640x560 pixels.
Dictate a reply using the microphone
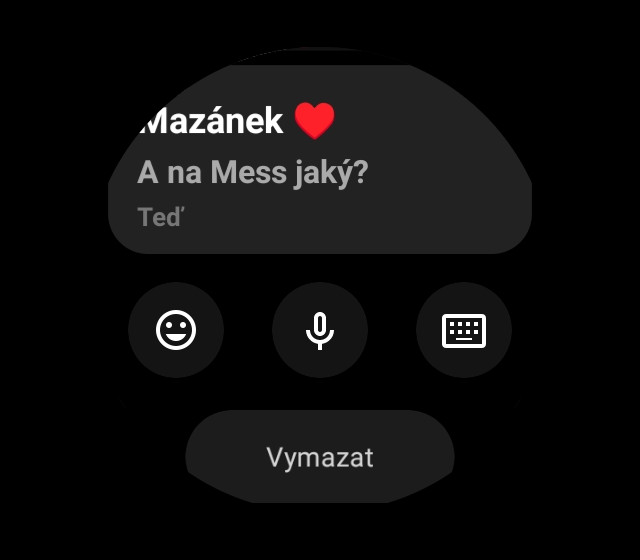[x=320, y=330]
